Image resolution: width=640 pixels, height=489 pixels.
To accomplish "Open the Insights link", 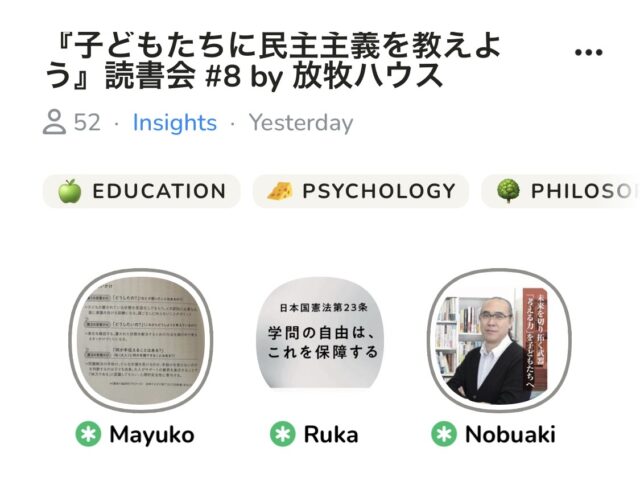I will (174, 123).
